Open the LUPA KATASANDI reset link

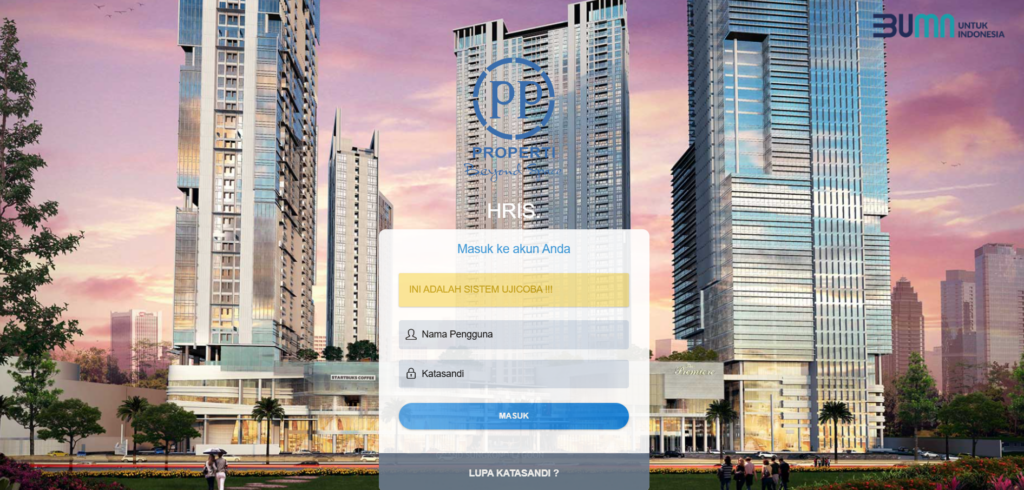pyautogui.click(x=514, y=473)
